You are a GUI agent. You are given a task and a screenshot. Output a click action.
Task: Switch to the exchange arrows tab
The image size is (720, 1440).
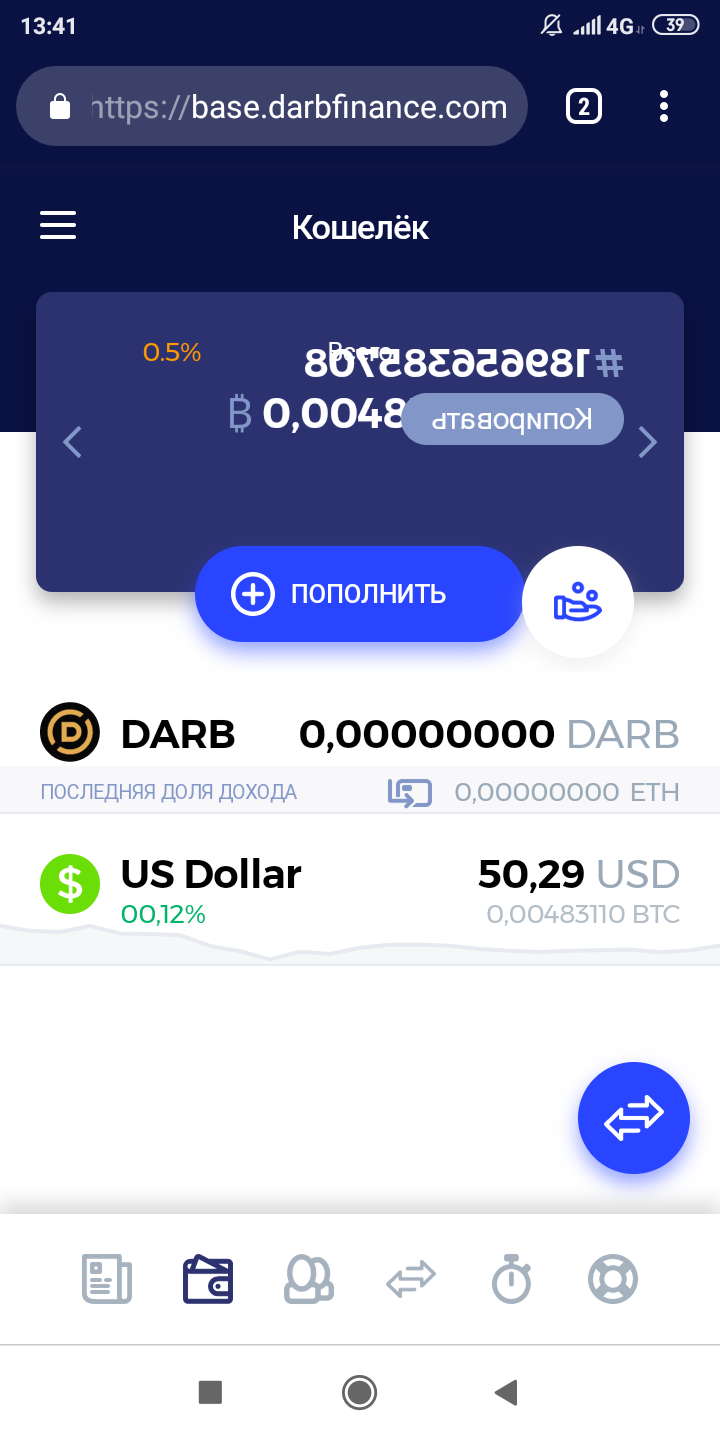411,1279
